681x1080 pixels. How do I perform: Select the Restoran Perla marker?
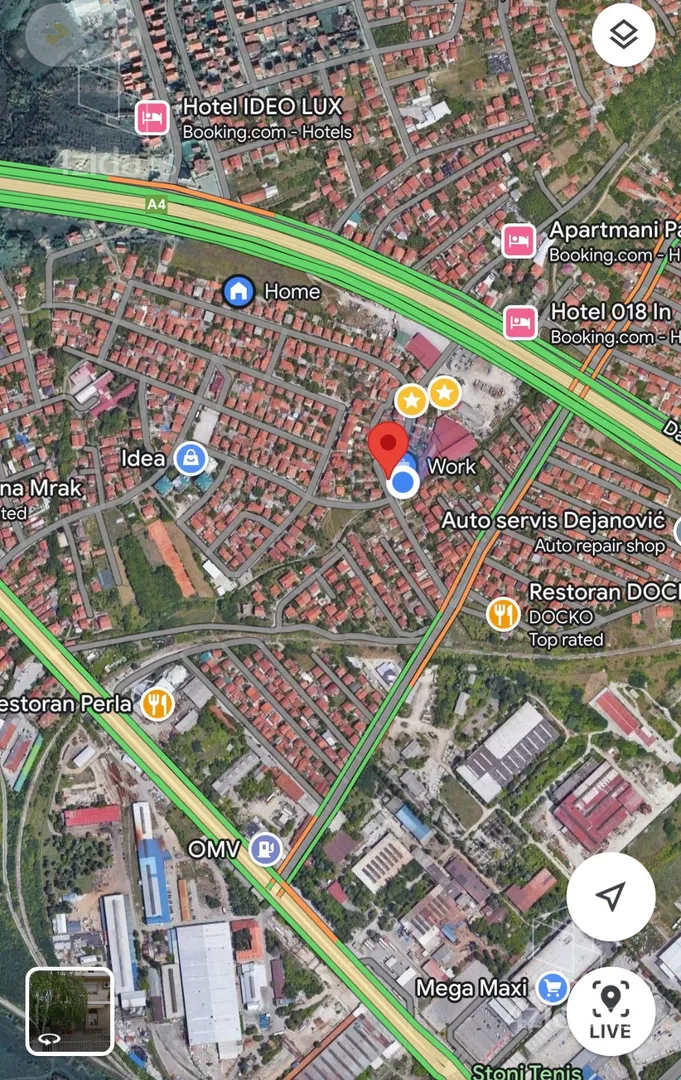[x=156, y=704]
